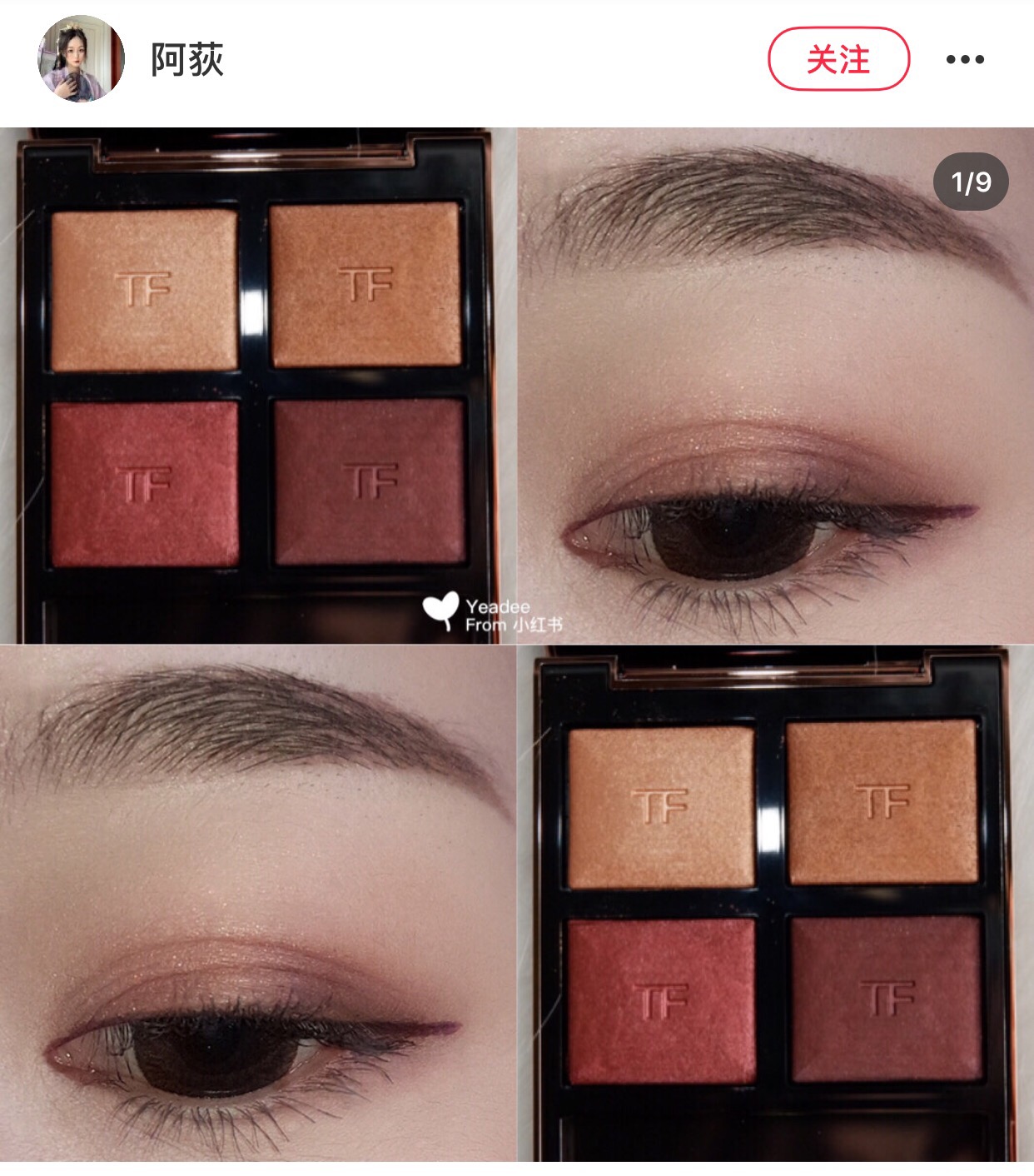The image size is (1034, 1176).
Task: Open 阿荻's profile avatar
Action: pos(81,59)
